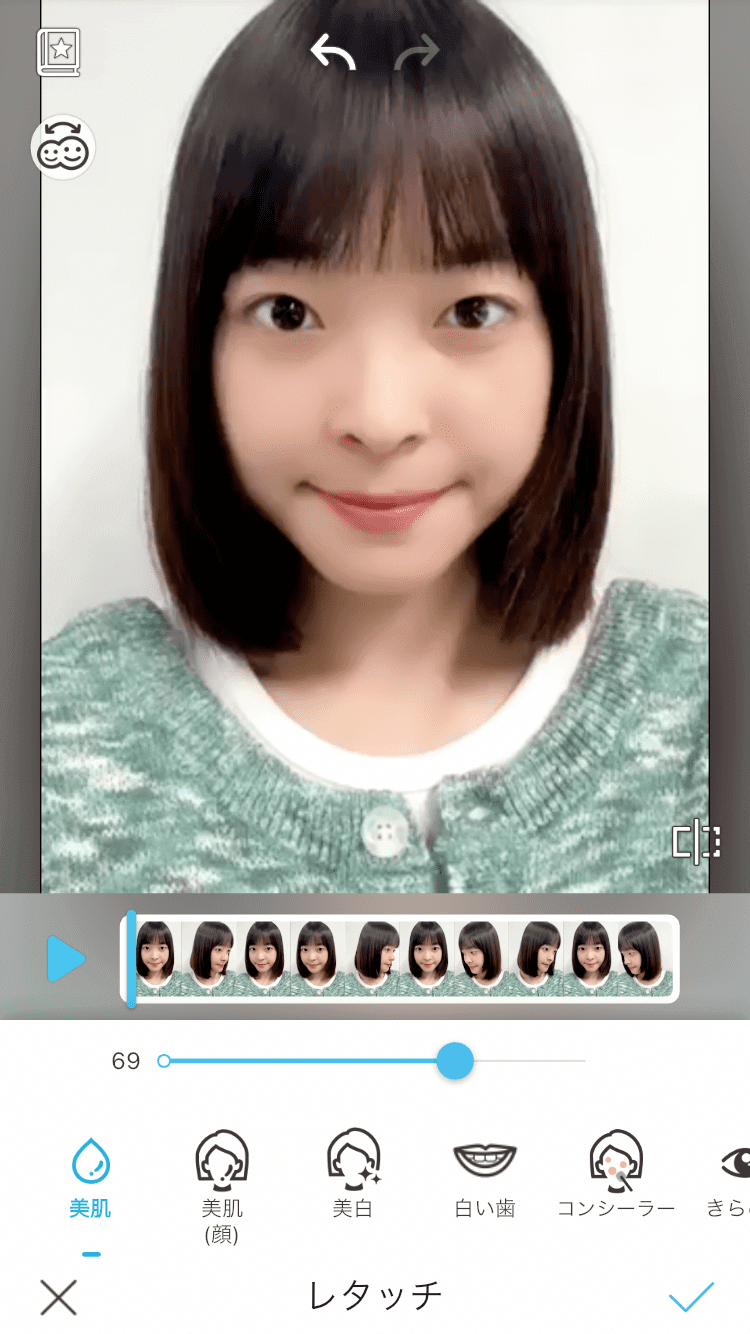Image resolution: width=750 pixels, height=1334 pixels.
Task: Open the コンシーラー concealer tool
Action: coord(616,1178)
